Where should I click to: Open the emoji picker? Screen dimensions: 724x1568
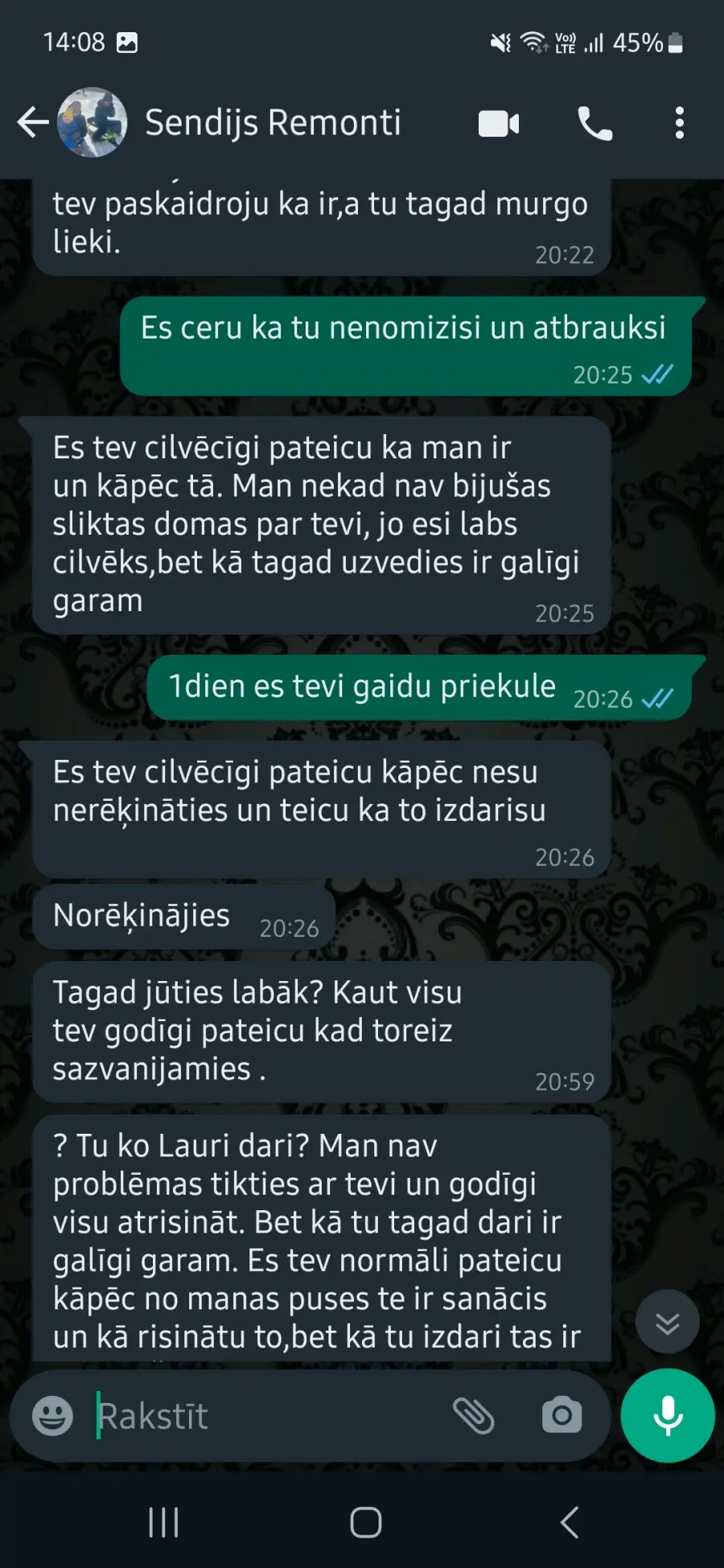(53, 1415)
